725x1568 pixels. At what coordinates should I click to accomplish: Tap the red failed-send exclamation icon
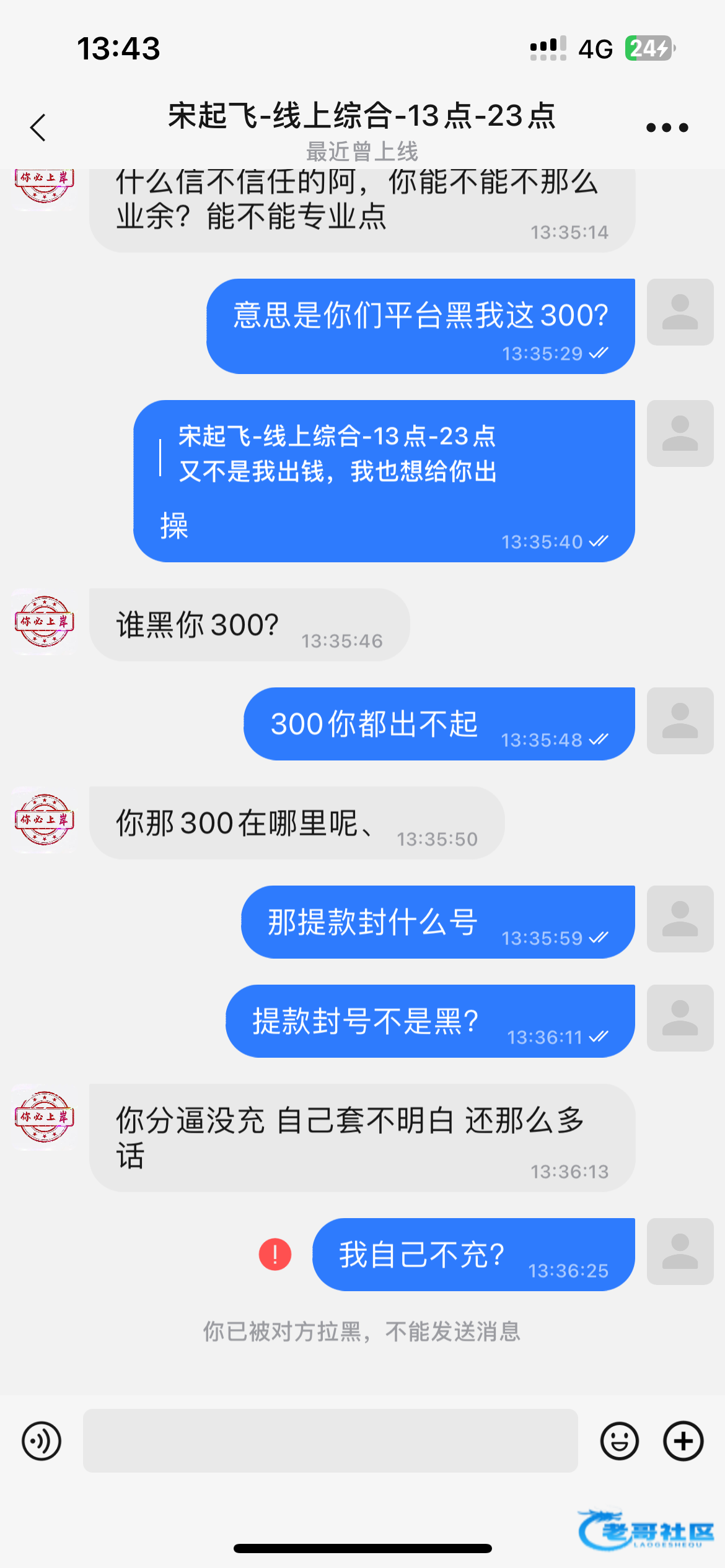(275, 1255)
